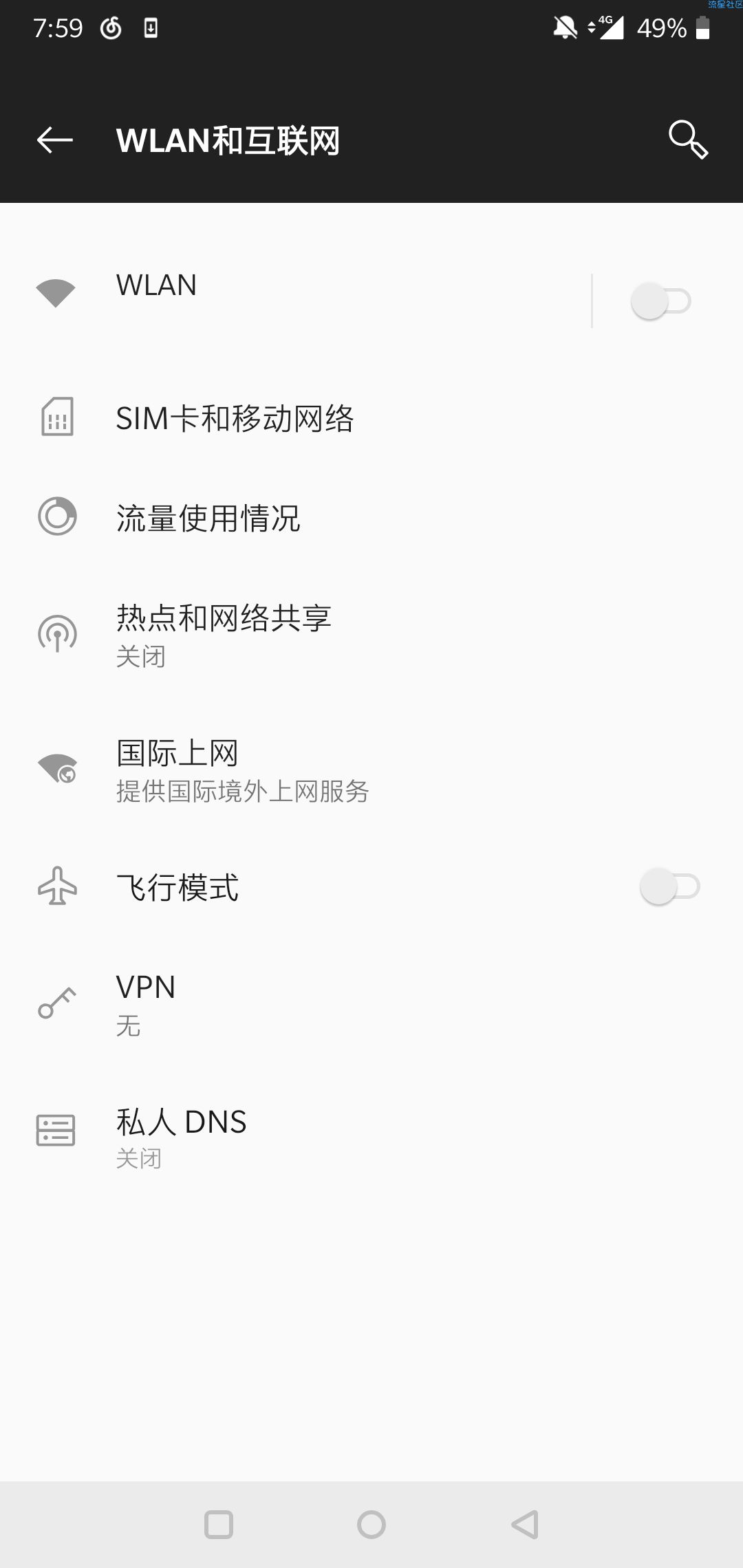Open SIM卡和移动网络 settings
Screen dimensions: 743x1568
[371, 418]
